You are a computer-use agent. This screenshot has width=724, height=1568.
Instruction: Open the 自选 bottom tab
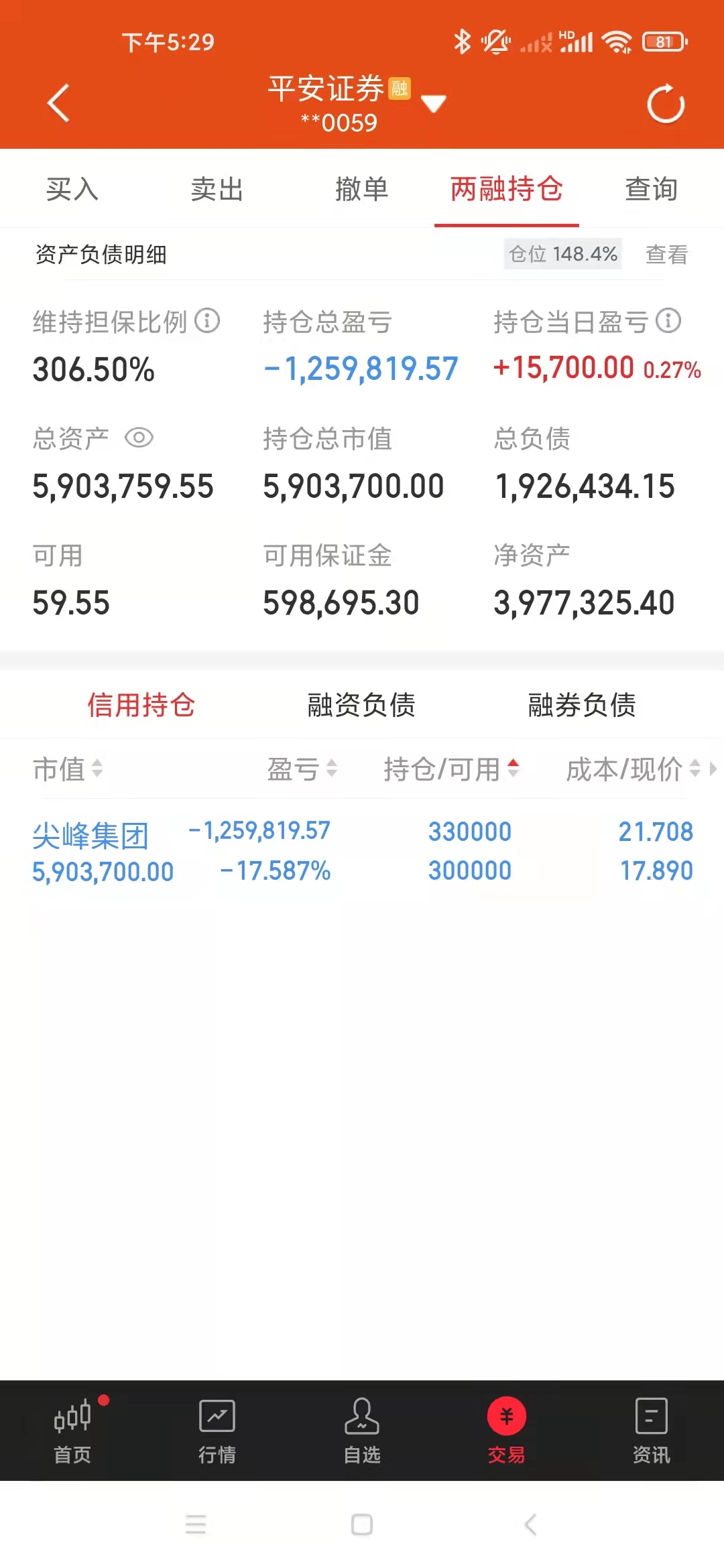[x=362, y=1431]
